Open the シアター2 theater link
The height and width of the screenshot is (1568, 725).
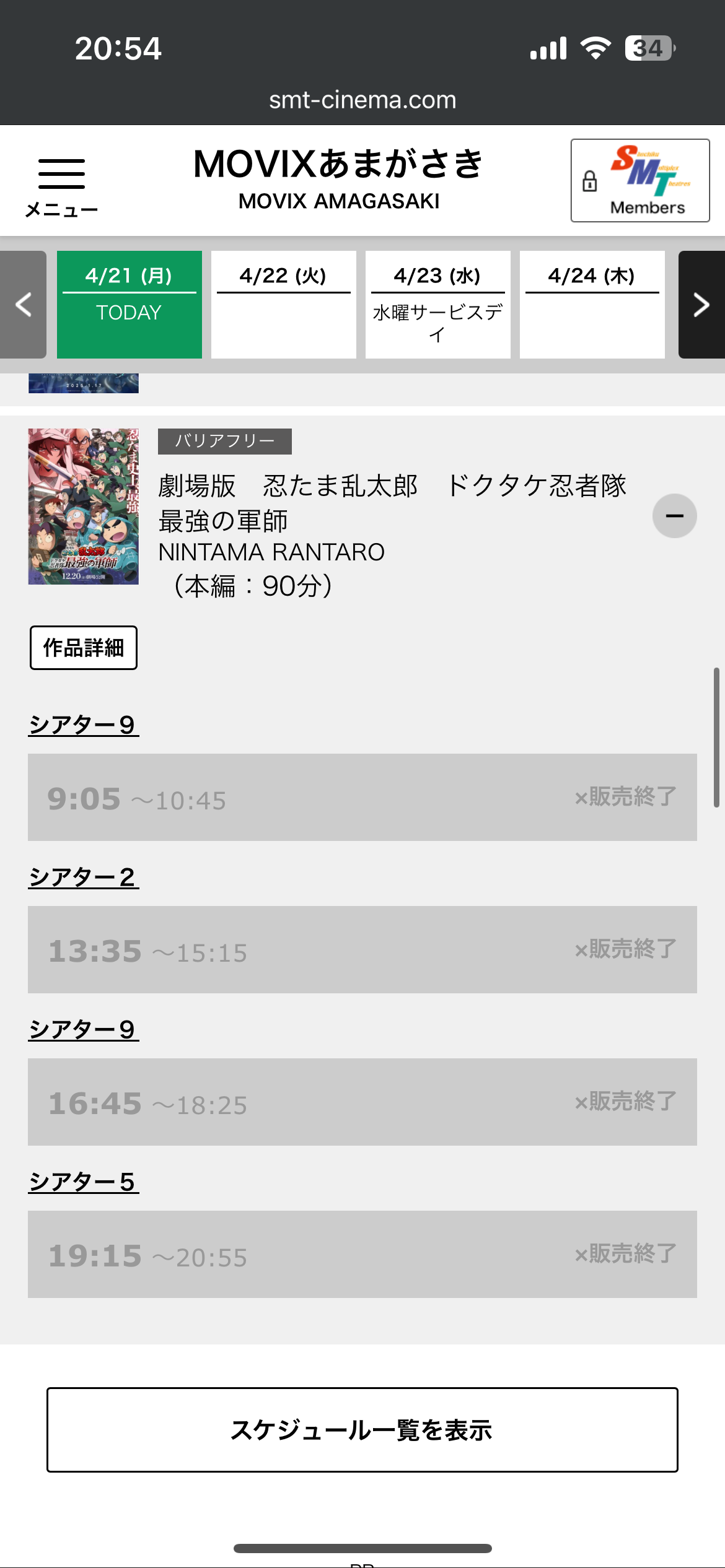tap(83, 877)
